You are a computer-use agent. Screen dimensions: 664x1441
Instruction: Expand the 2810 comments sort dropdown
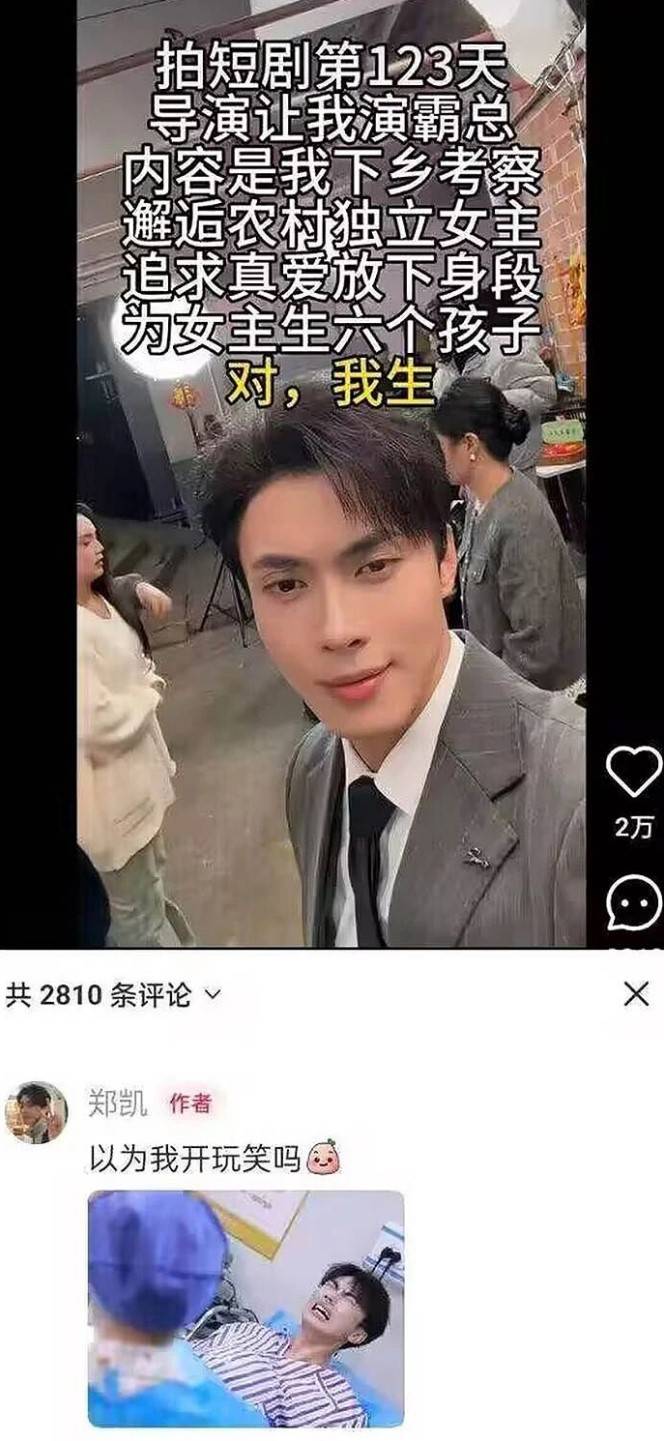[213, 995]
